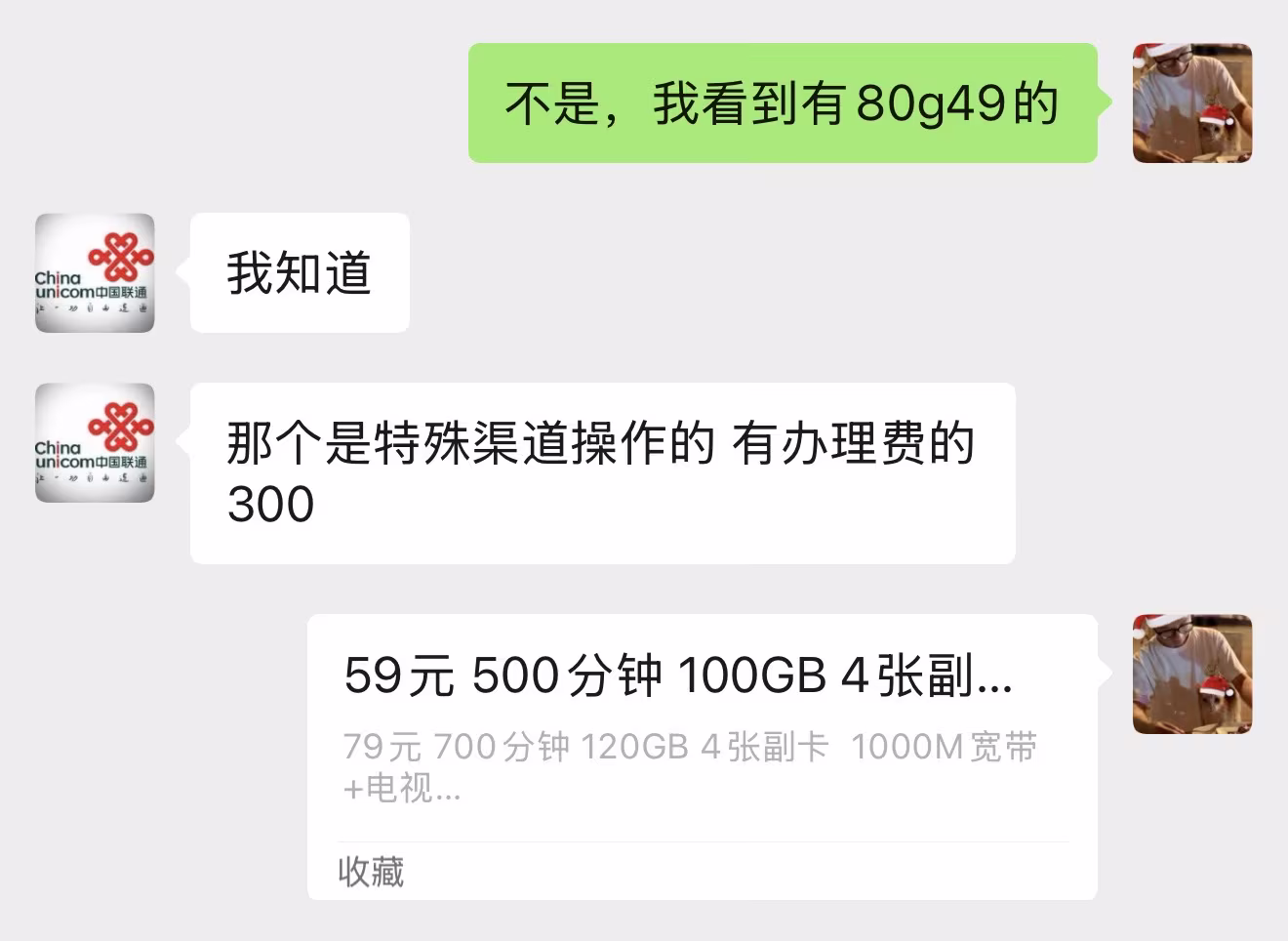Open sender avatar beside the 59元 card

point(1191,674)
